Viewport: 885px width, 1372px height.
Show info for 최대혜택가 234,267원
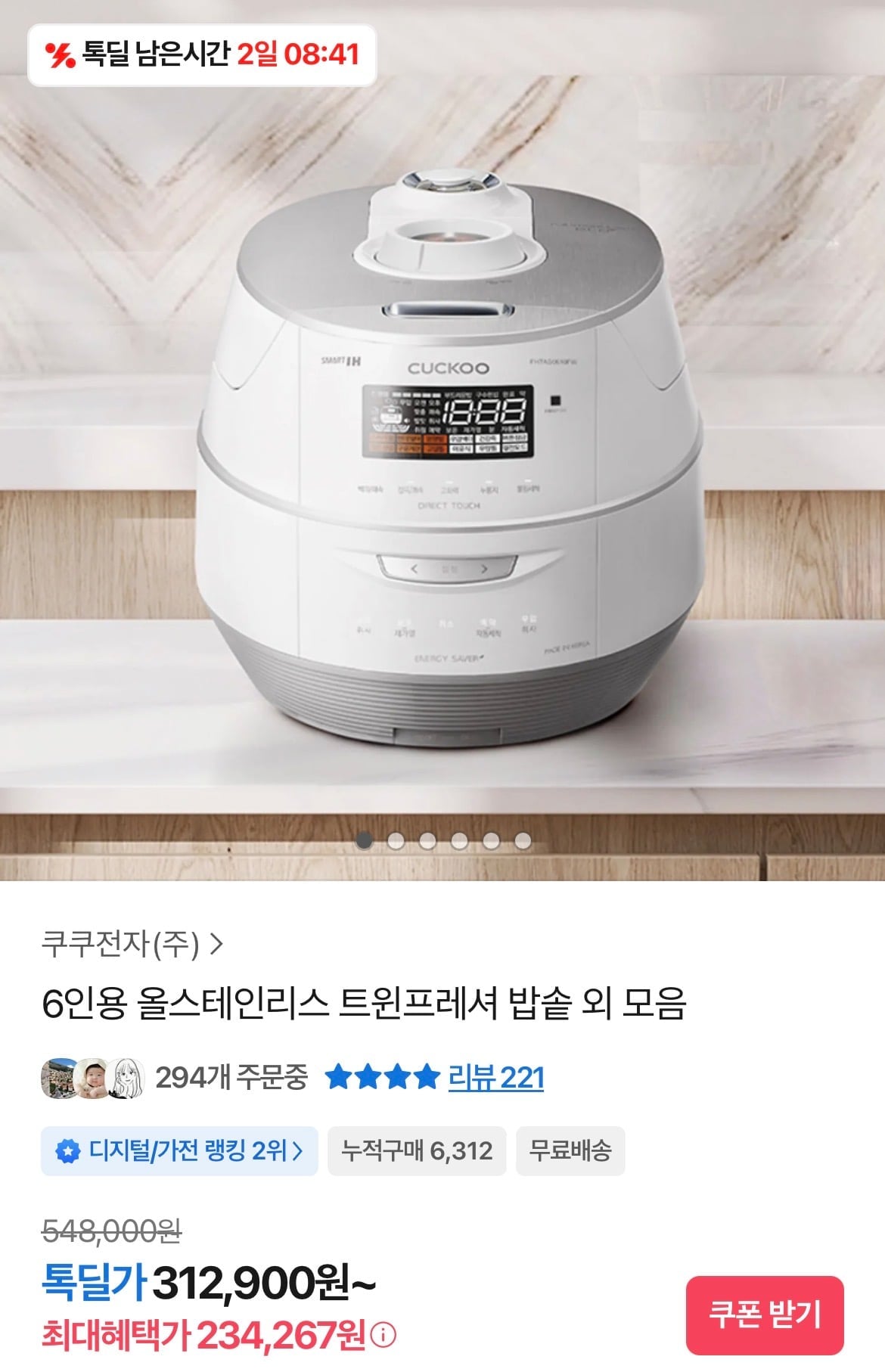(383, 1335)
